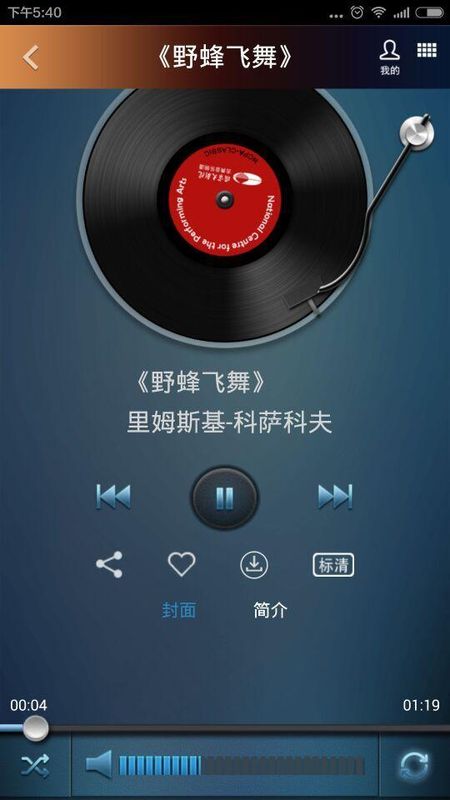450x800 pixels.
Task: Download the current track
Action: (254, 565)
